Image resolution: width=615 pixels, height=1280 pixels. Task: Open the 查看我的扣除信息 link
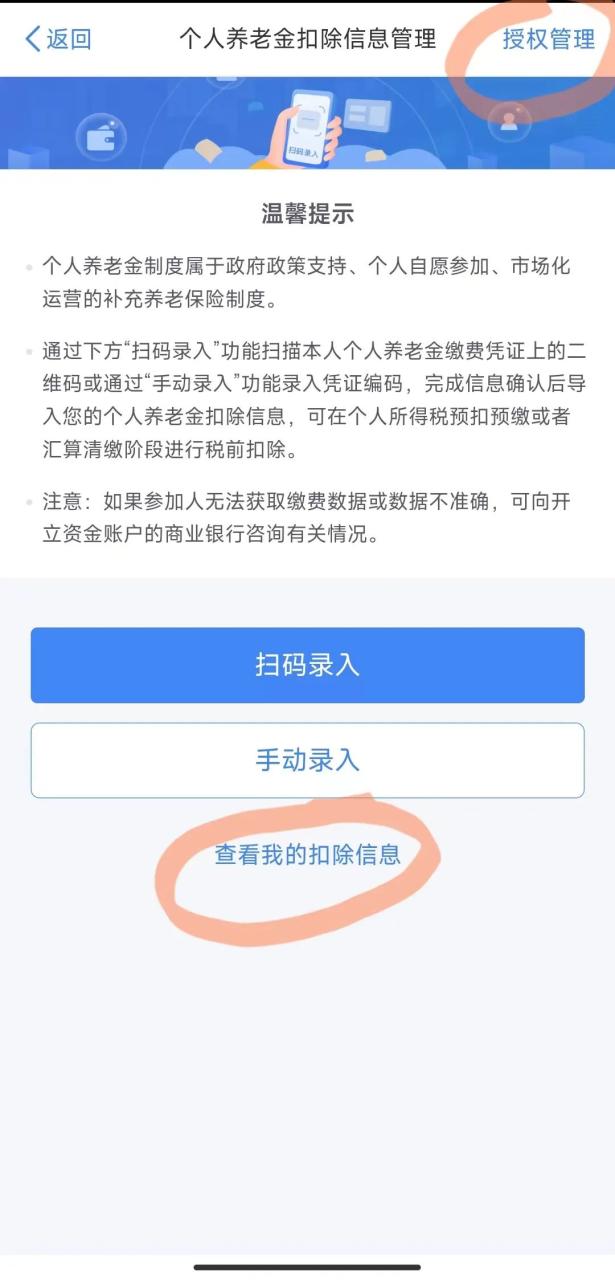pyautogui.click(x=307, y=854)
